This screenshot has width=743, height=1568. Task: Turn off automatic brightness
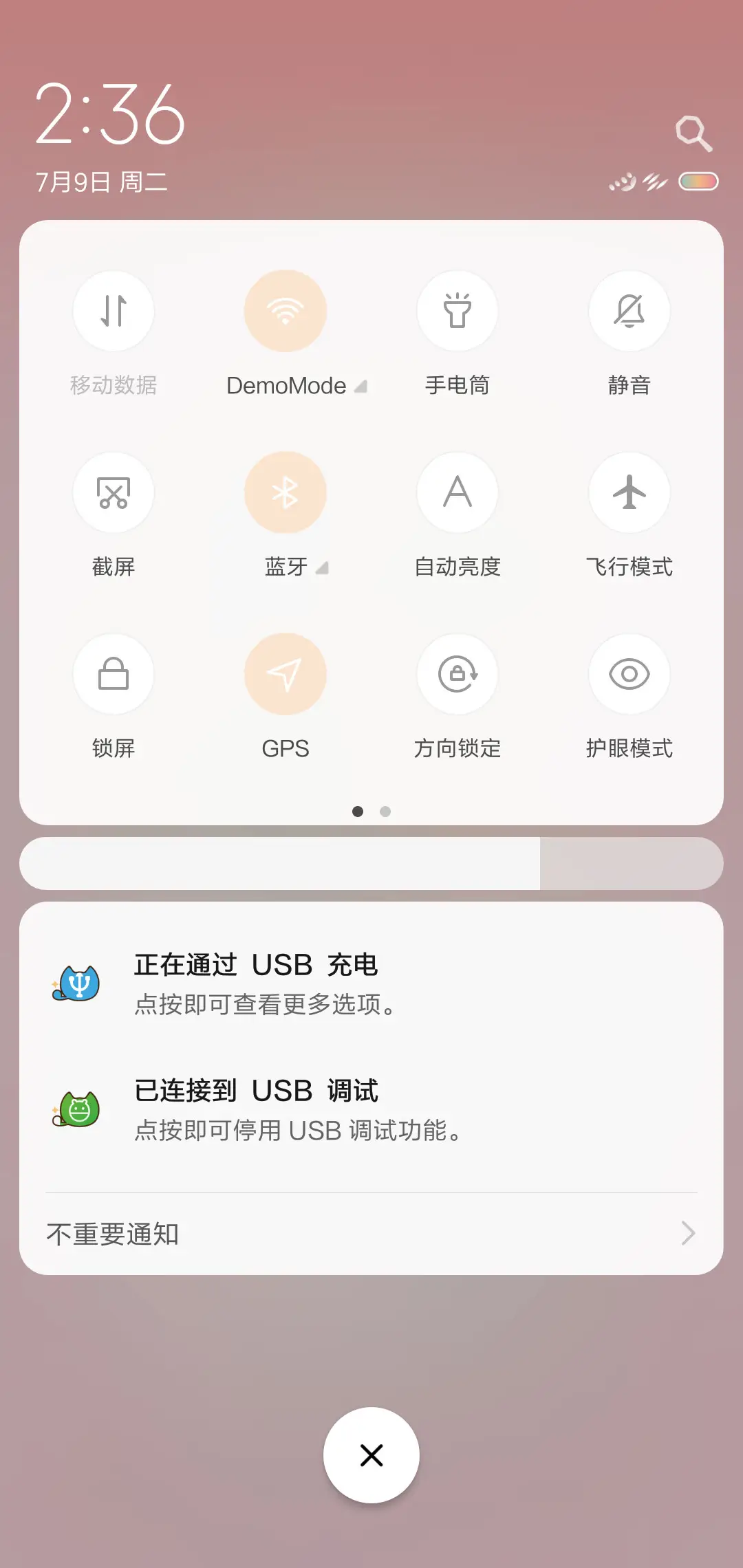pos(457,492)
